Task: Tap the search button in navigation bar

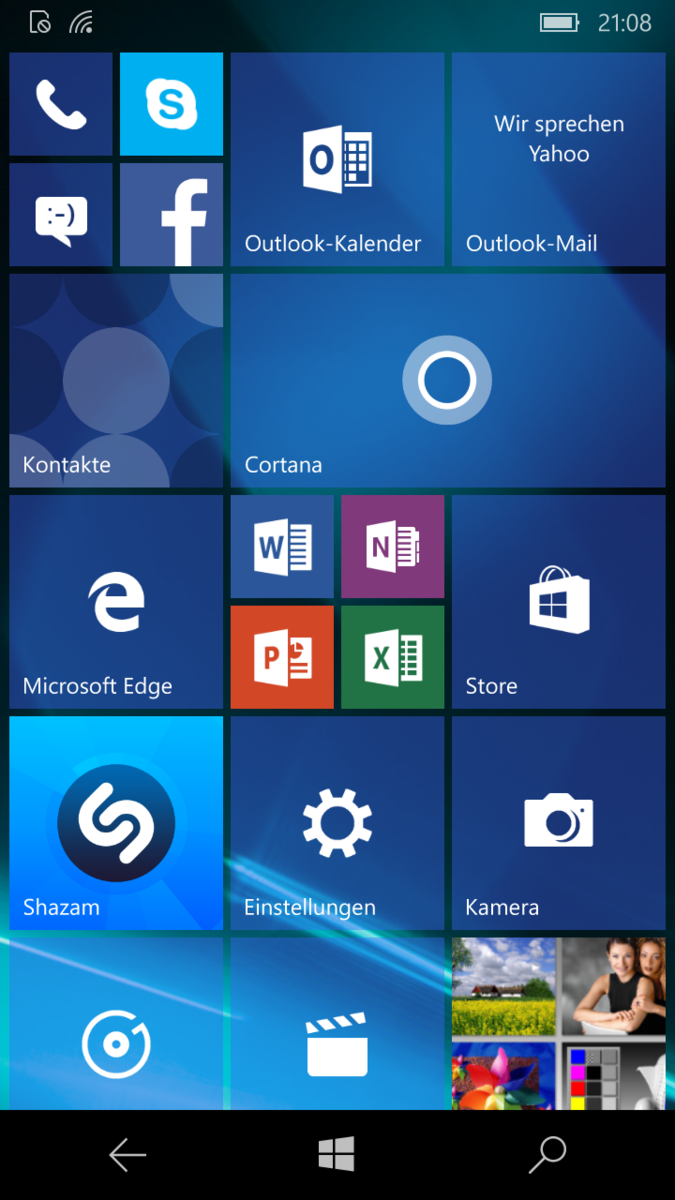Action: (x=547, y=1155)
